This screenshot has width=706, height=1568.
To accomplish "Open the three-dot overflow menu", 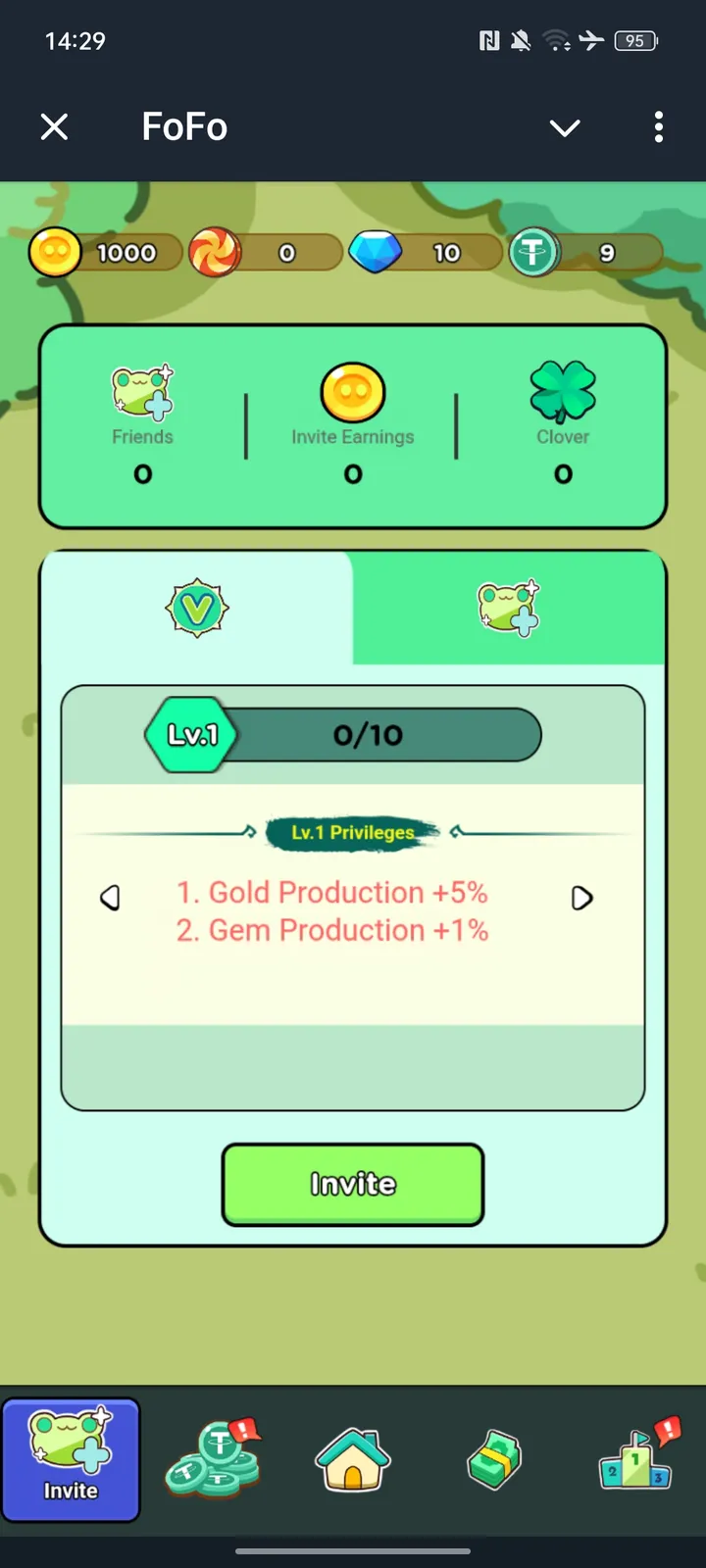I will [x=658, y=127].
